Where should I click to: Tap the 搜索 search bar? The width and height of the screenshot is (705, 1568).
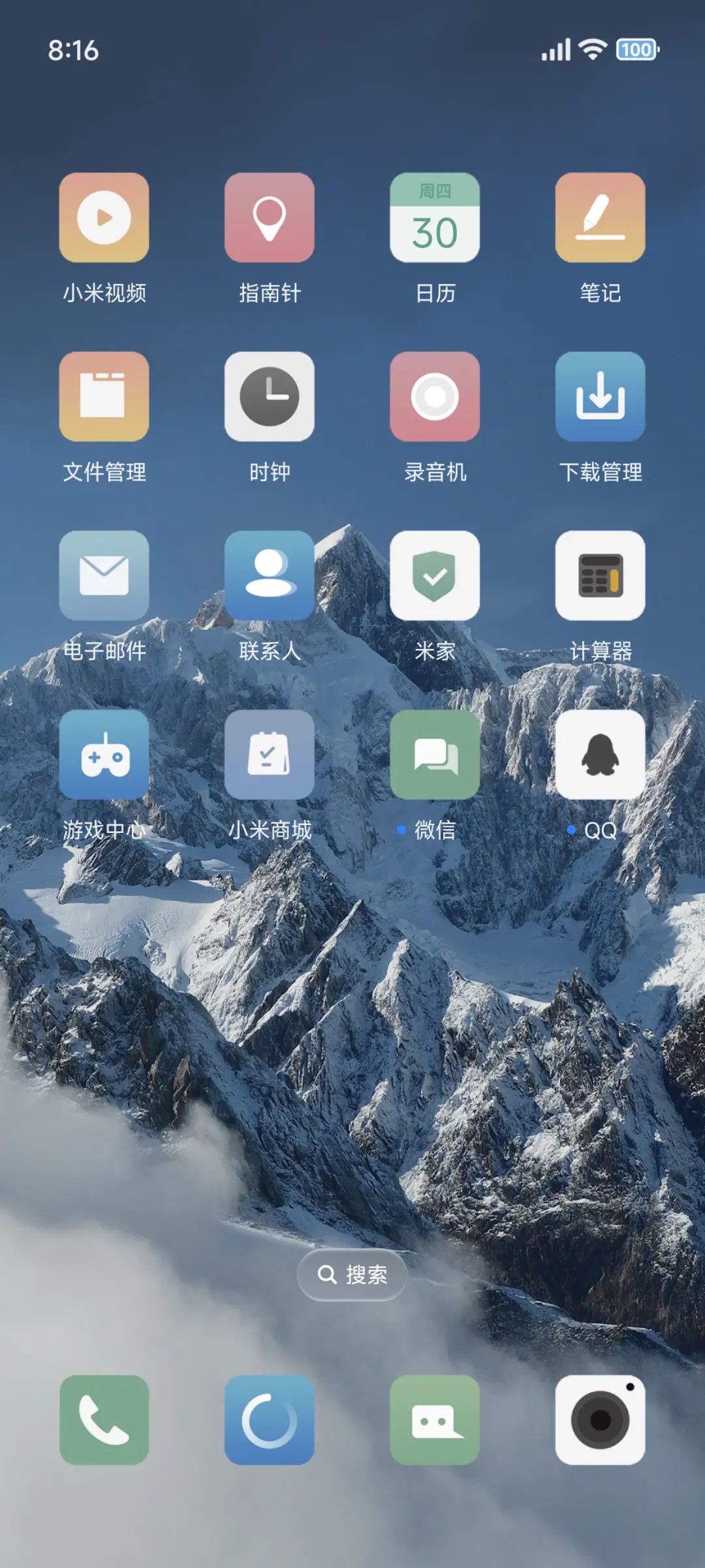(351, 1276)
